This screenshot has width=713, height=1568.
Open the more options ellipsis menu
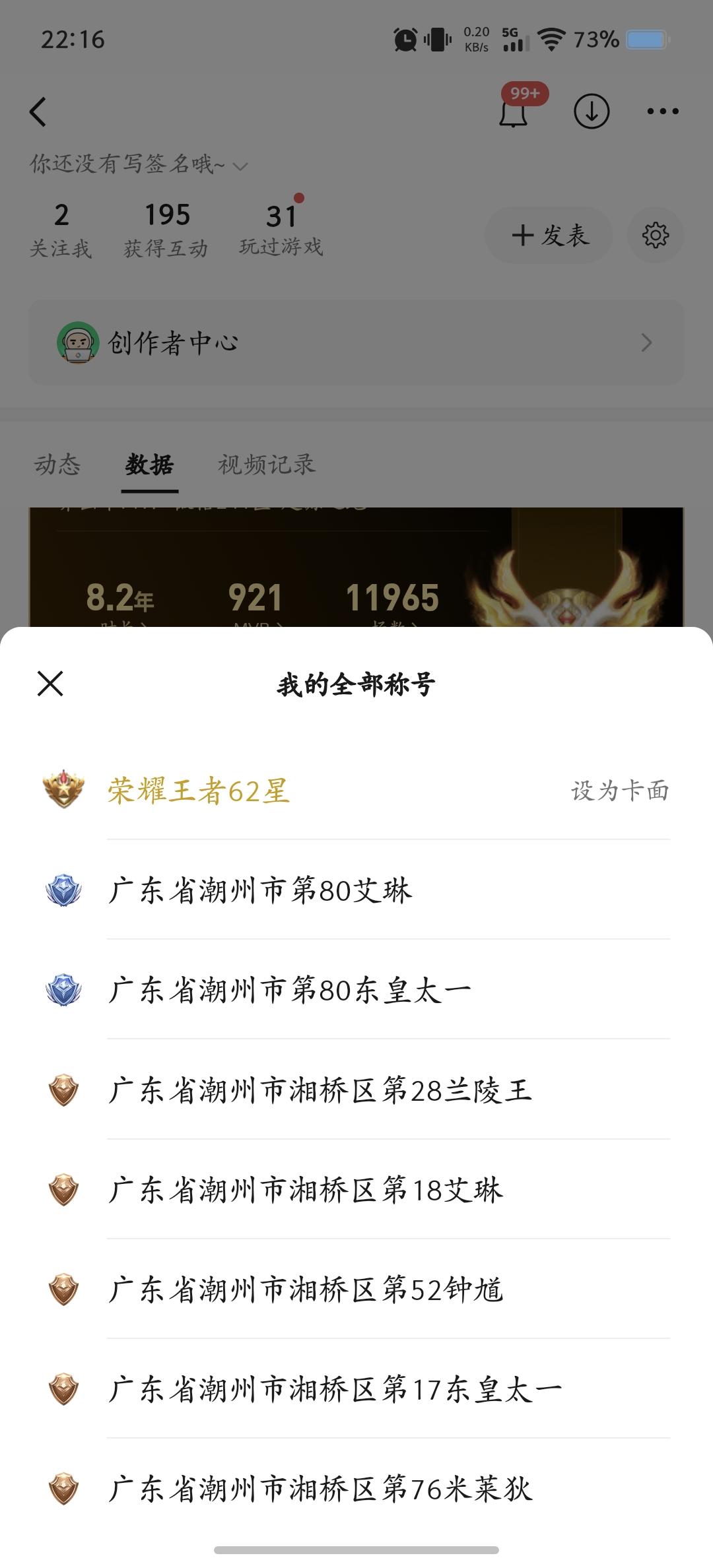click(x=663, y=111)
